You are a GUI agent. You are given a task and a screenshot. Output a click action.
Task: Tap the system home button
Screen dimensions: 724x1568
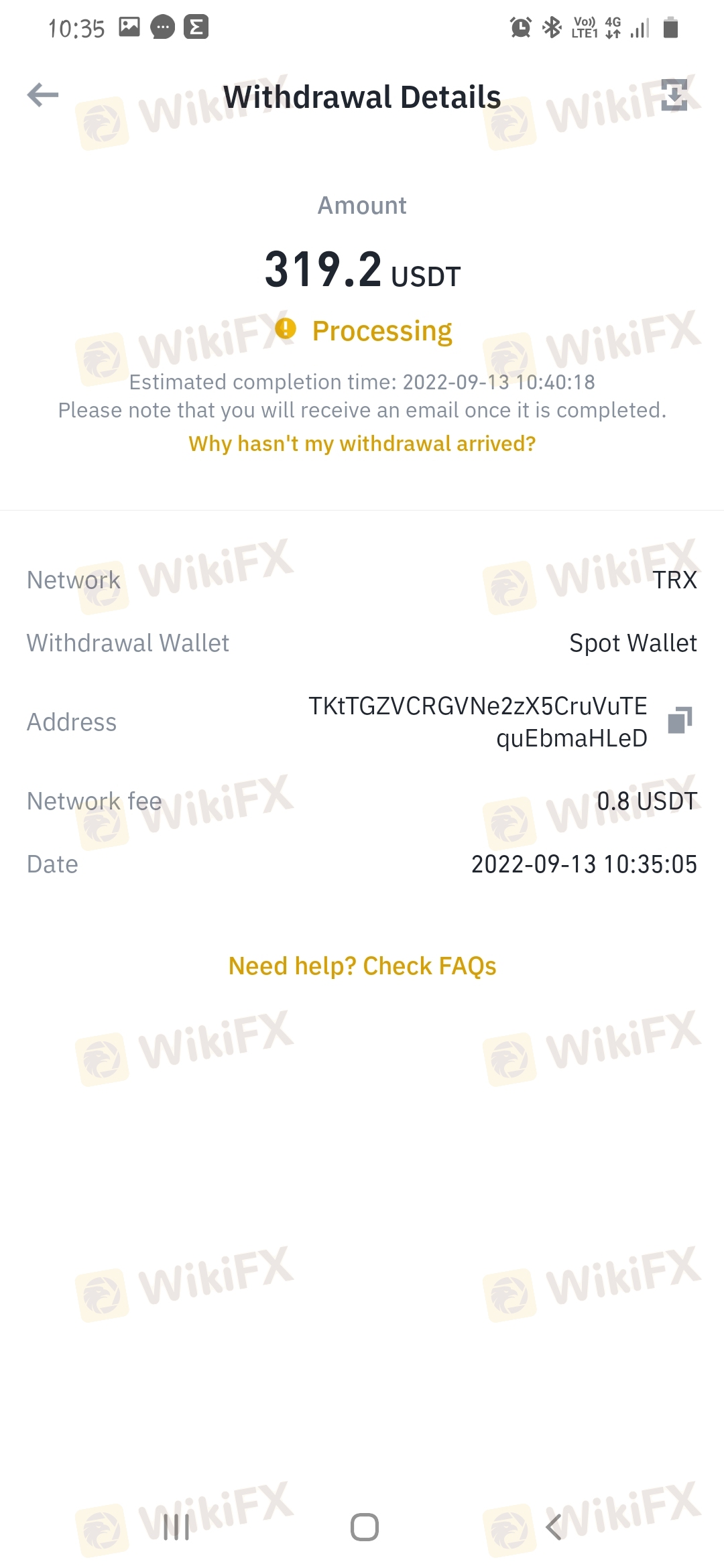(x=364, y=1527)
